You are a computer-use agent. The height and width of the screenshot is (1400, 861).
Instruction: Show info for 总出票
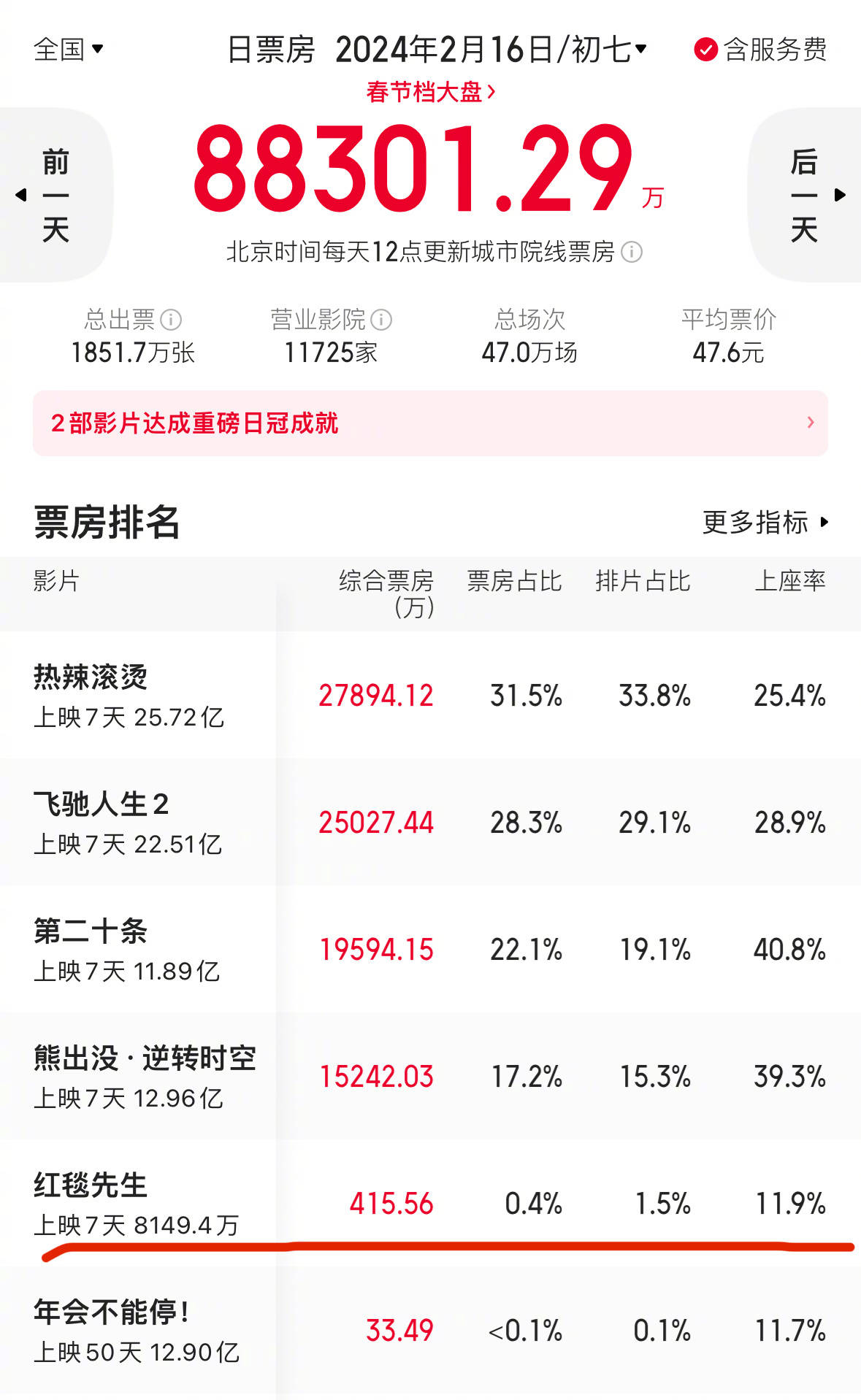click(x=171, y=320)
